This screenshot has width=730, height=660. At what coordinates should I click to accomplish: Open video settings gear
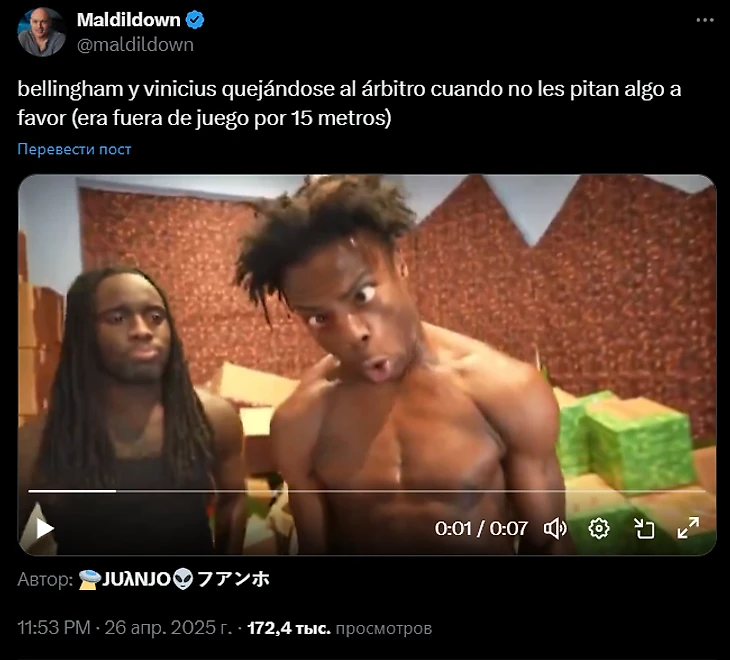pos(599,528)
